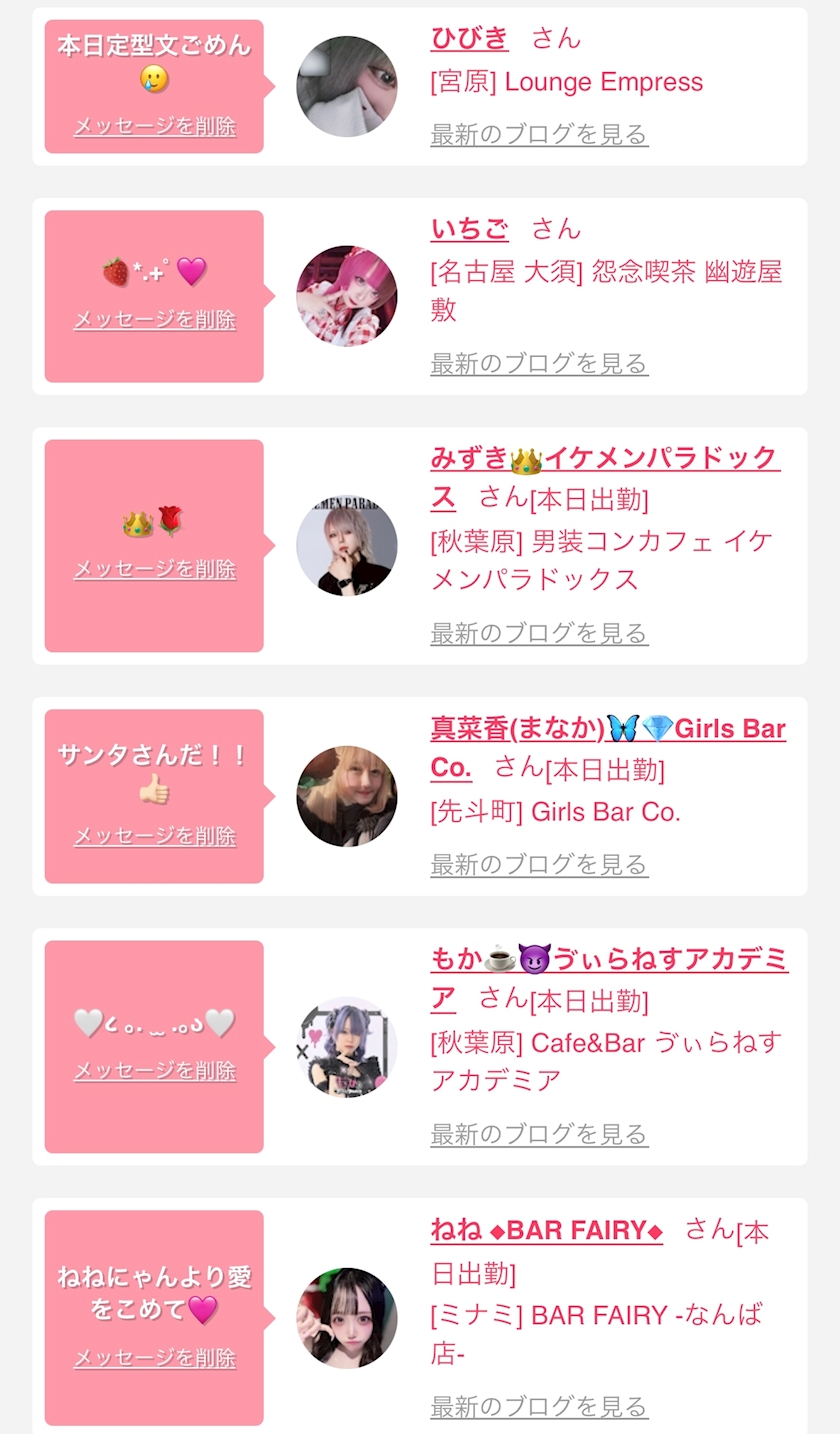This screenshot has width=840, height=1434.
Task: Open みずき イケメンパラドックス profile
Action: pos(603,459)
